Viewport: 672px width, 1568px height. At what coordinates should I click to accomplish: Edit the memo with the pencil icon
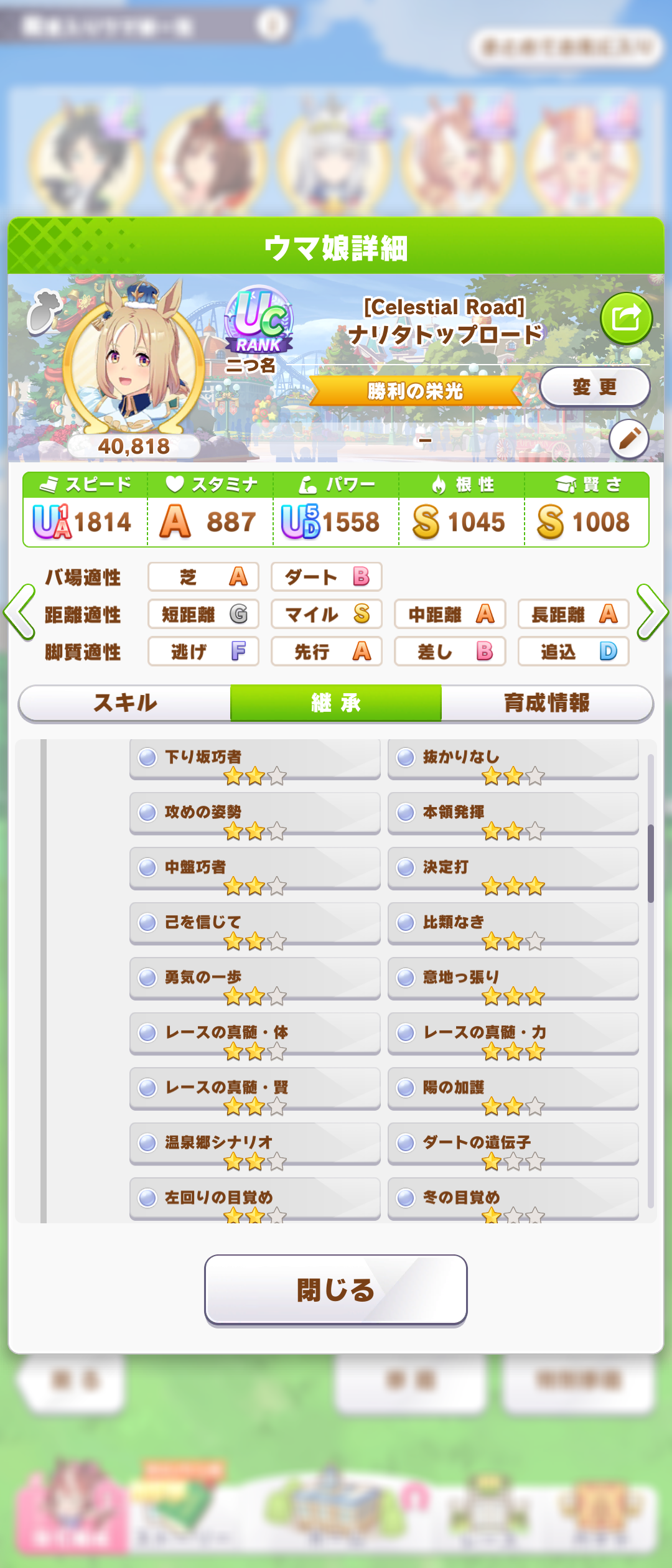(628, 439)
